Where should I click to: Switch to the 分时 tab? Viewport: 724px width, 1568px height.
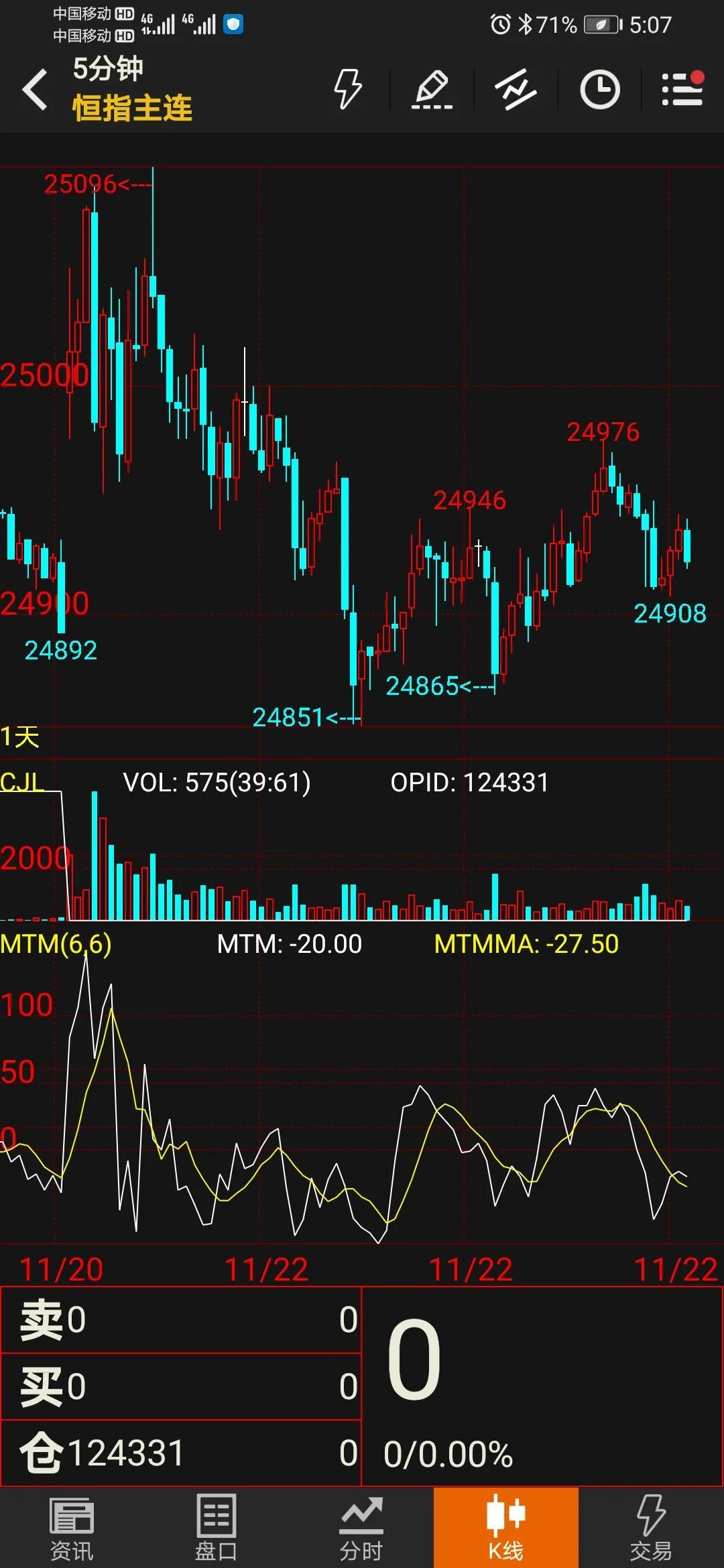tap(361, 1528)
